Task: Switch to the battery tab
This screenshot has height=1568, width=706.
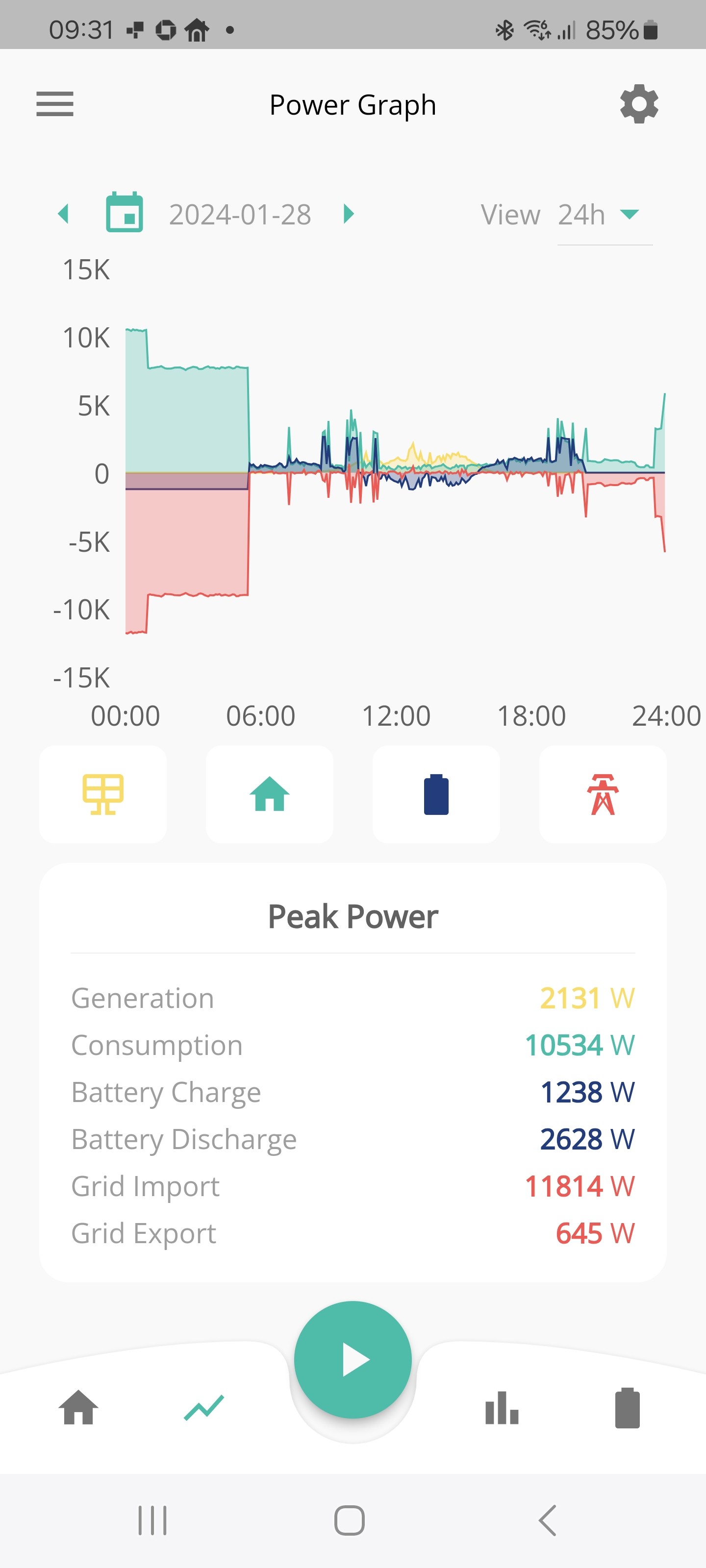Action: pyautogui.click(x=628, y=1408)
